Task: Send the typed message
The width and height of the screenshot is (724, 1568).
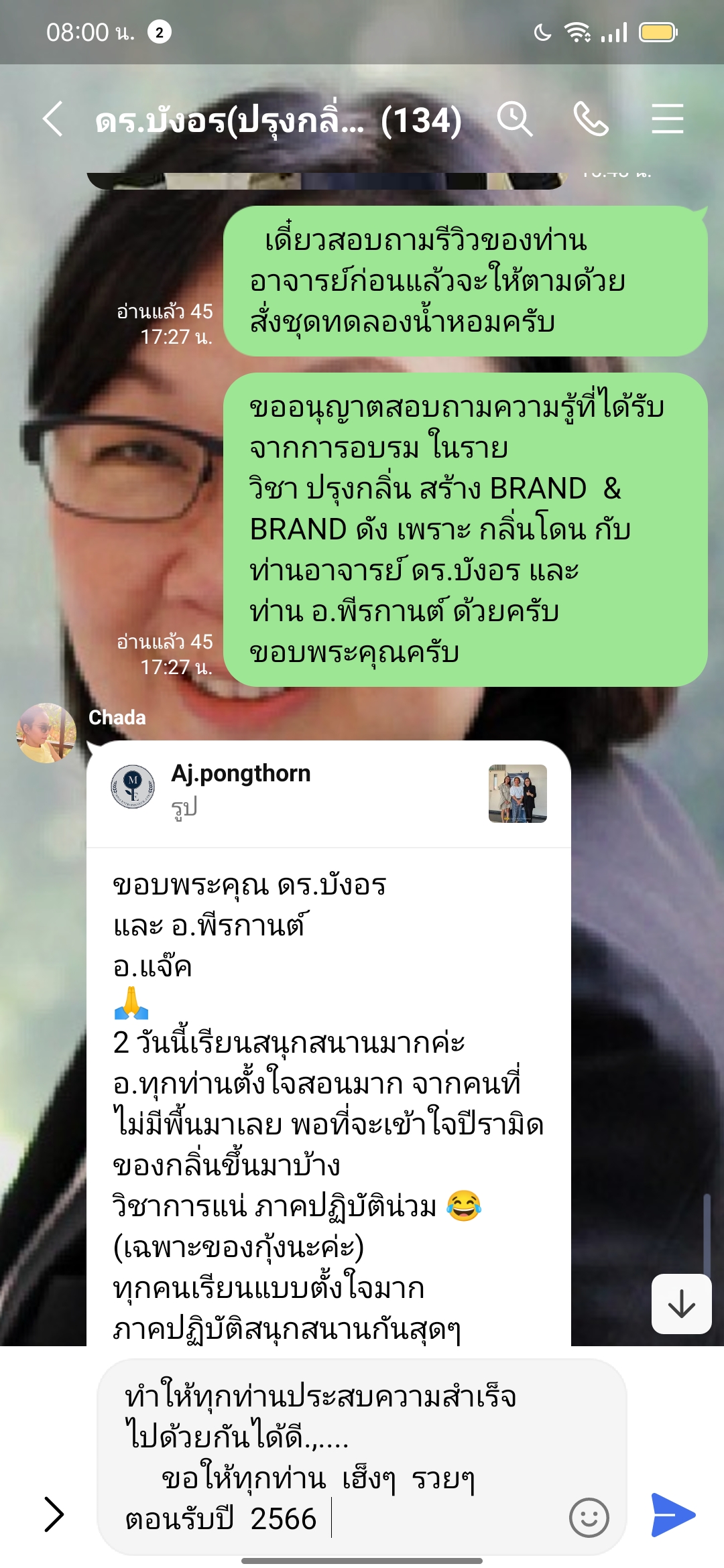Action: (673, 1514)
